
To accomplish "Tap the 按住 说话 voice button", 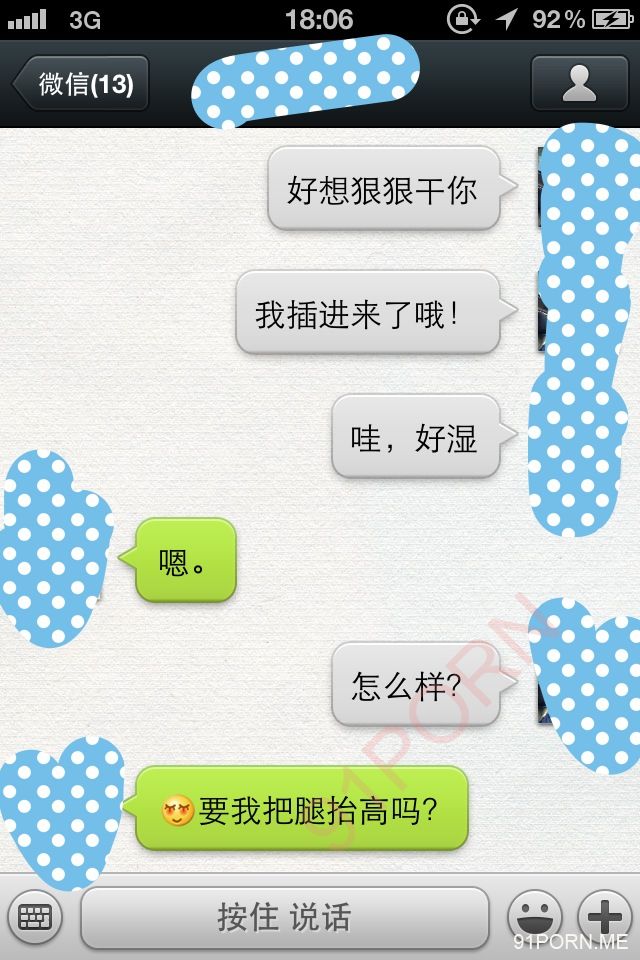I will (x=284, y=917).
